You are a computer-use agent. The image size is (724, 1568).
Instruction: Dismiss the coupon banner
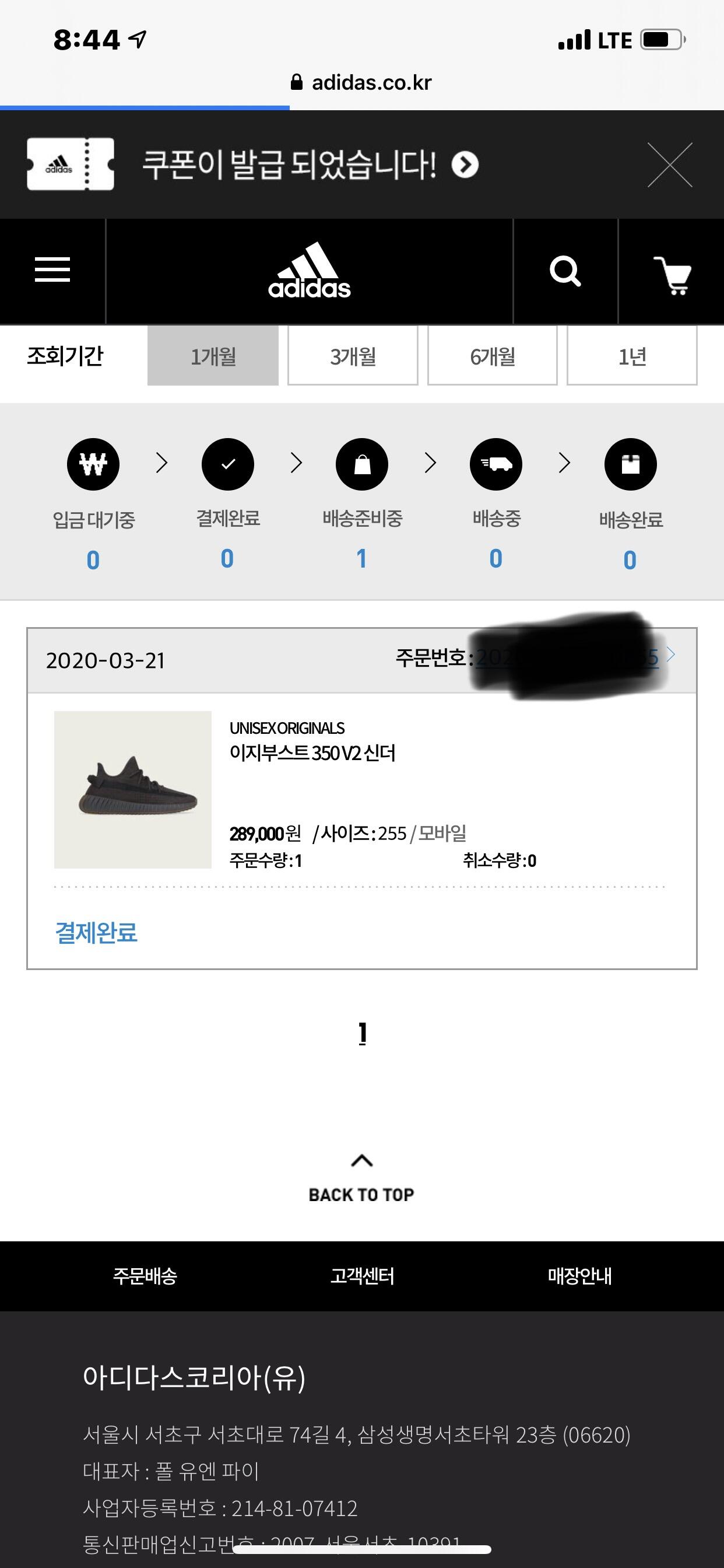click(670, 165)
